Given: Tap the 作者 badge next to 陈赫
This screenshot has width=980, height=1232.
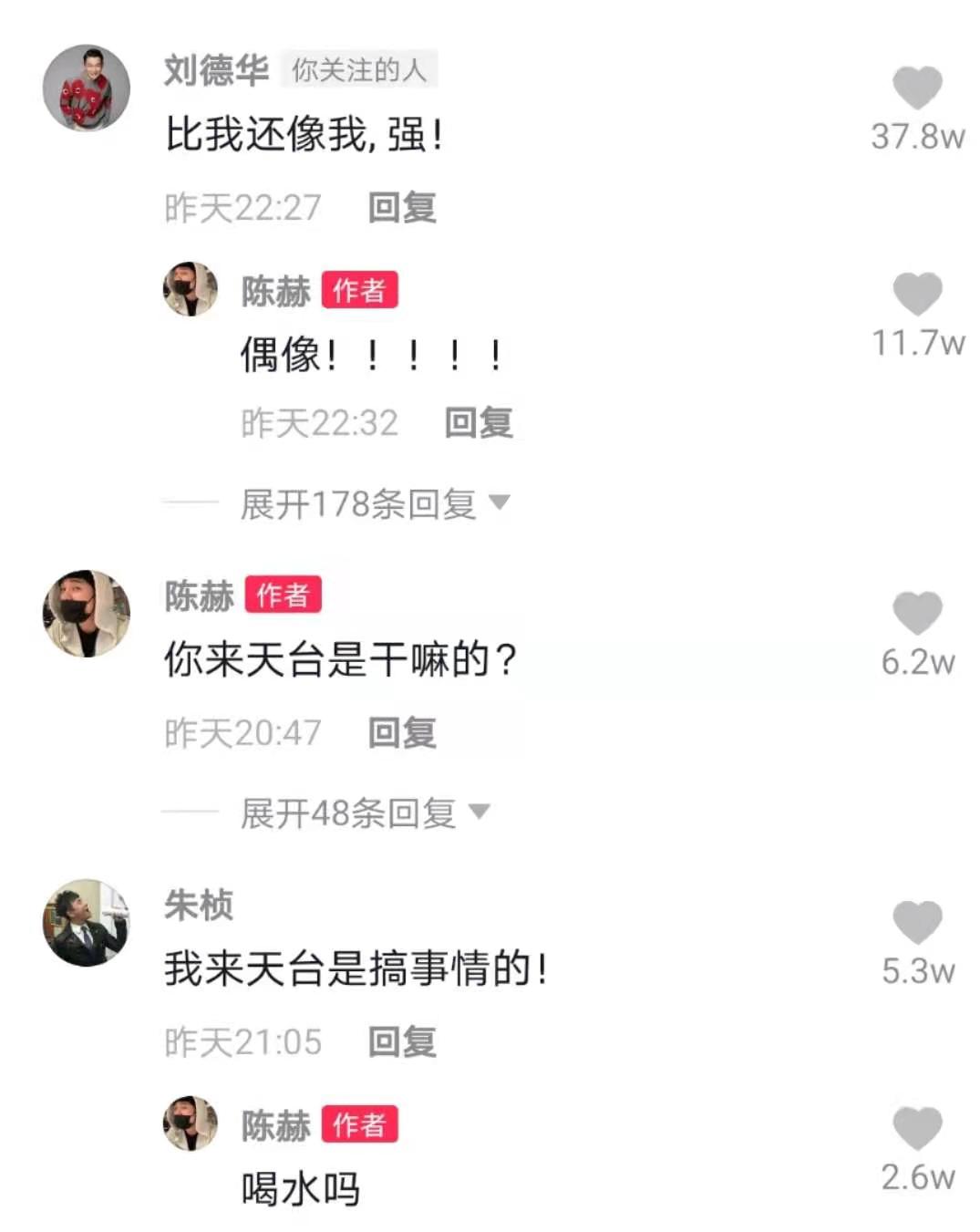Looking at the screenshot, I should 283,595.
